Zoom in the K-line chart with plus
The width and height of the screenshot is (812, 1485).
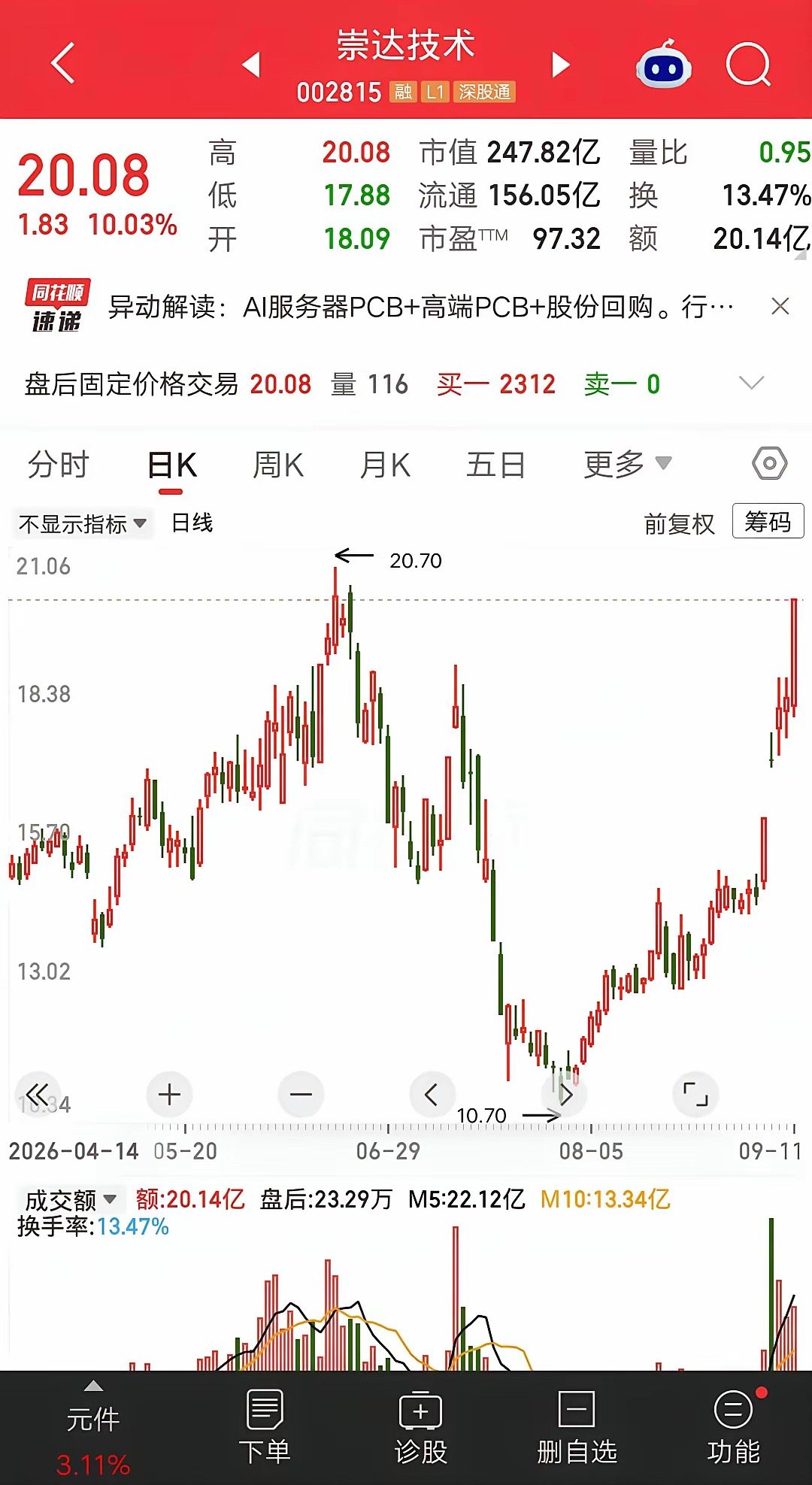click(x=170, y=1094)
